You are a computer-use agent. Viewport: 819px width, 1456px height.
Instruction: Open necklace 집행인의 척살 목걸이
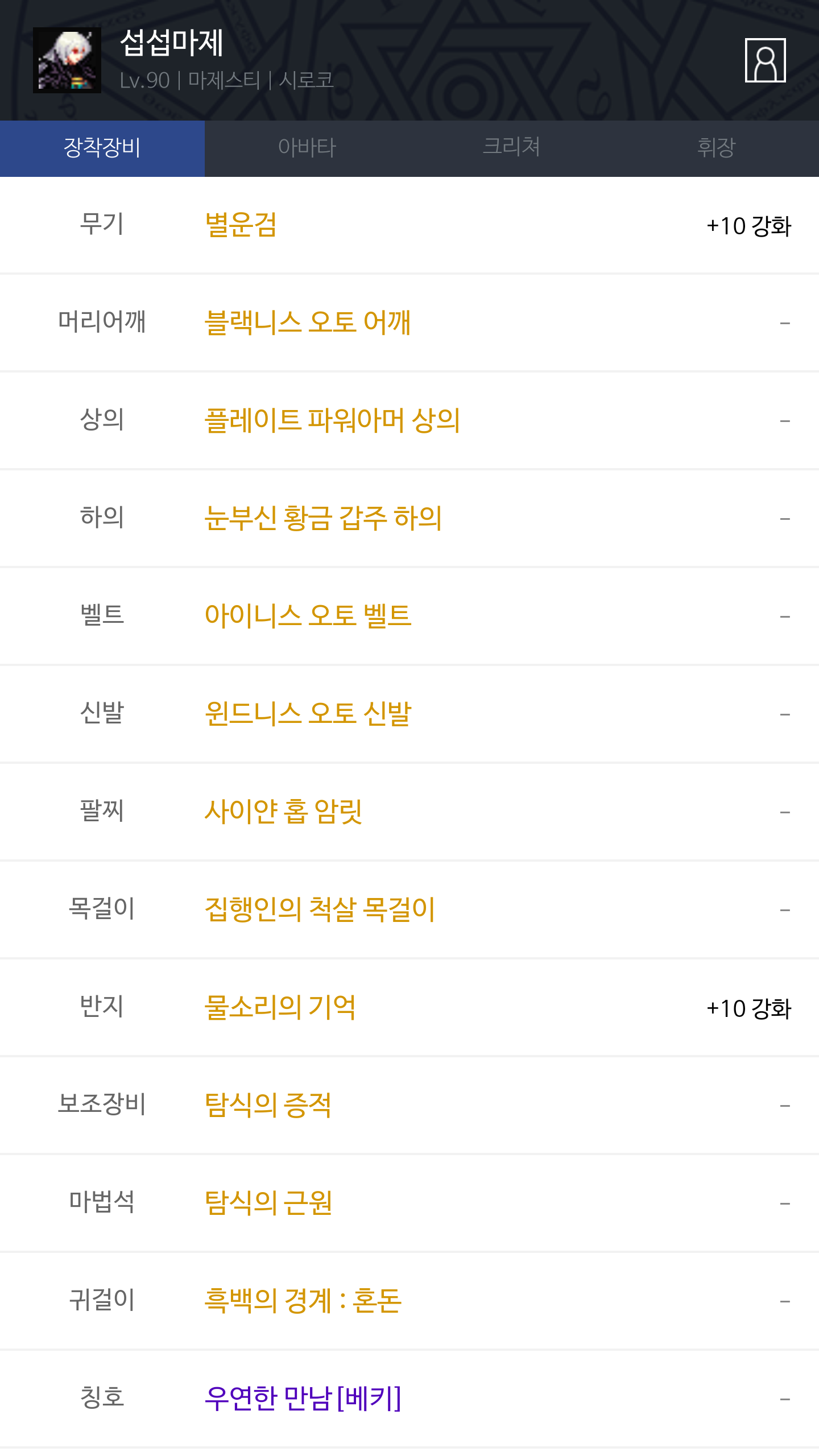320,909
